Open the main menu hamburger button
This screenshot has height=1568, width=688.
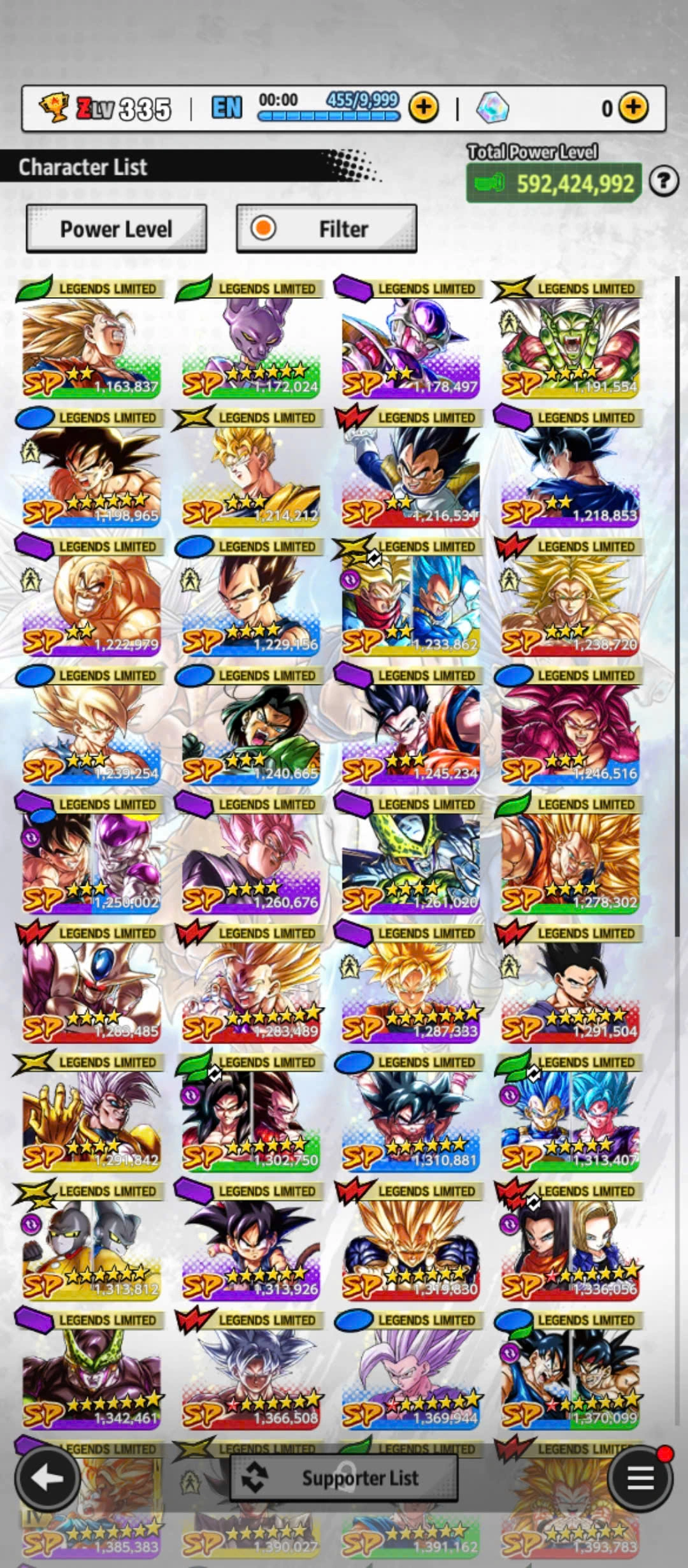tap(640, 1477)
